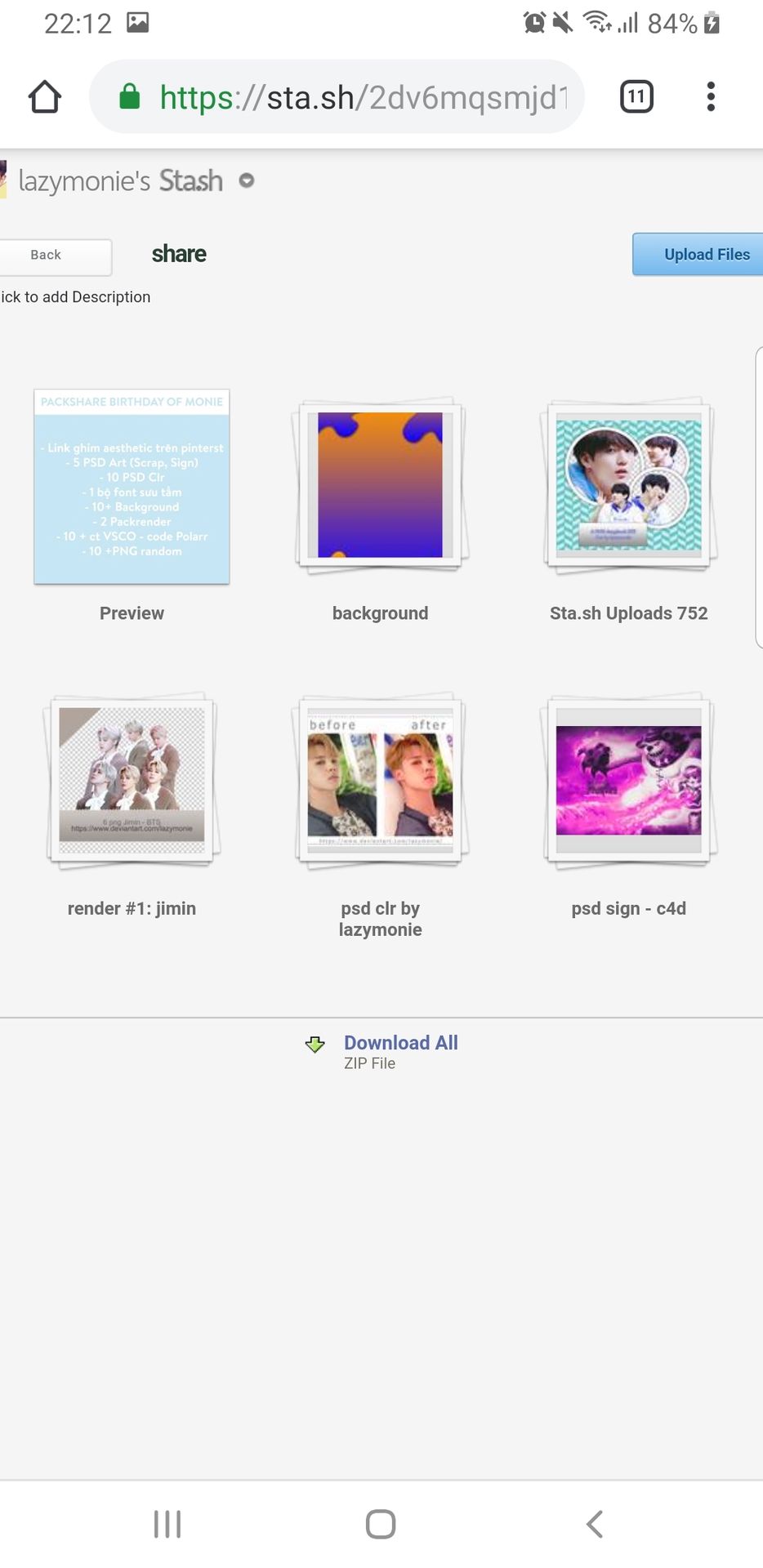Open the system recent apps view
Screen dimensions: 763x1568
[x=167, y=1524]
